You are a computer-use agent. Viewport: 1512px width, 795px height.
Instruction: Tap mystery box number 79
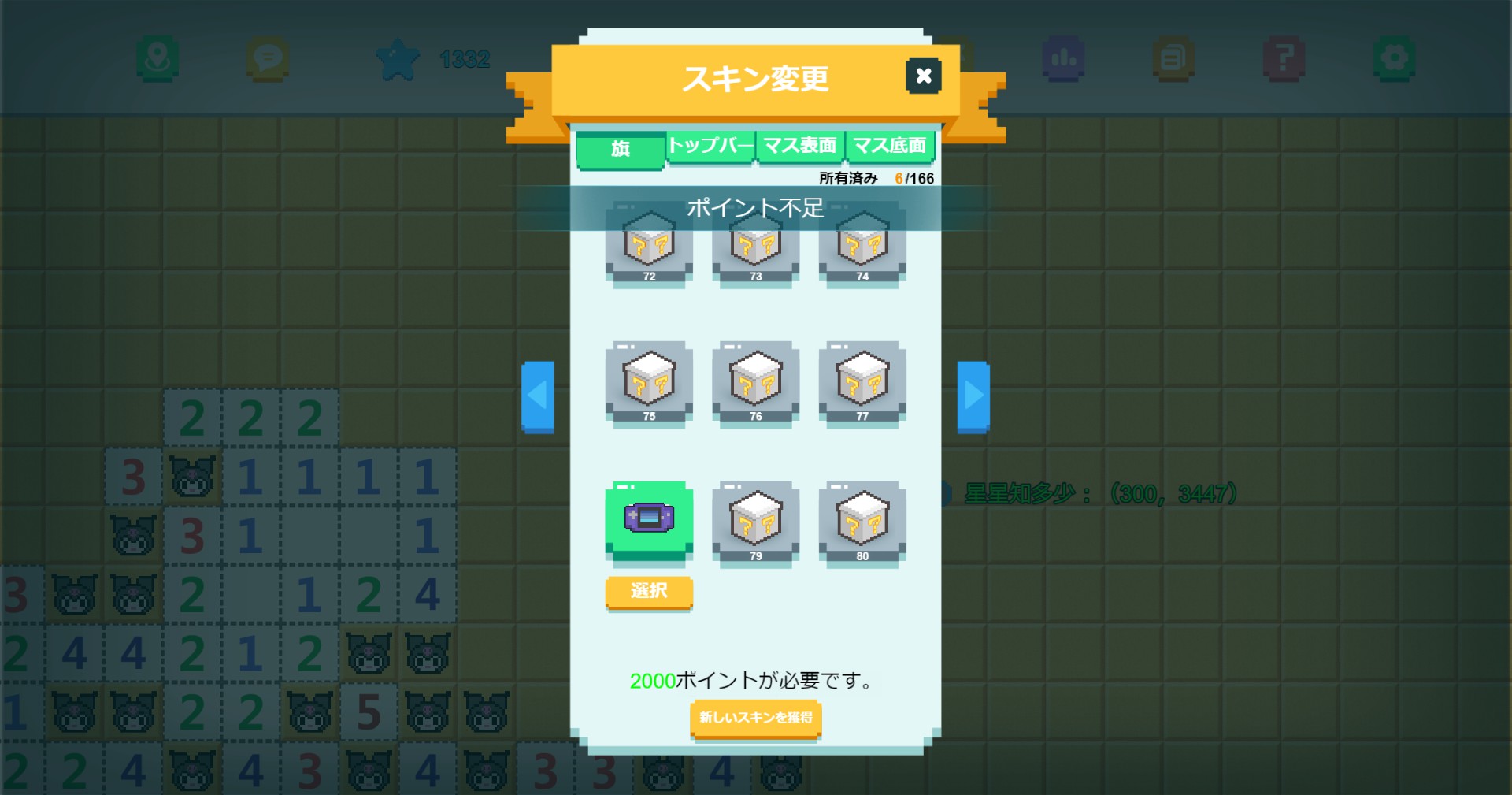(x=755, y=522)
